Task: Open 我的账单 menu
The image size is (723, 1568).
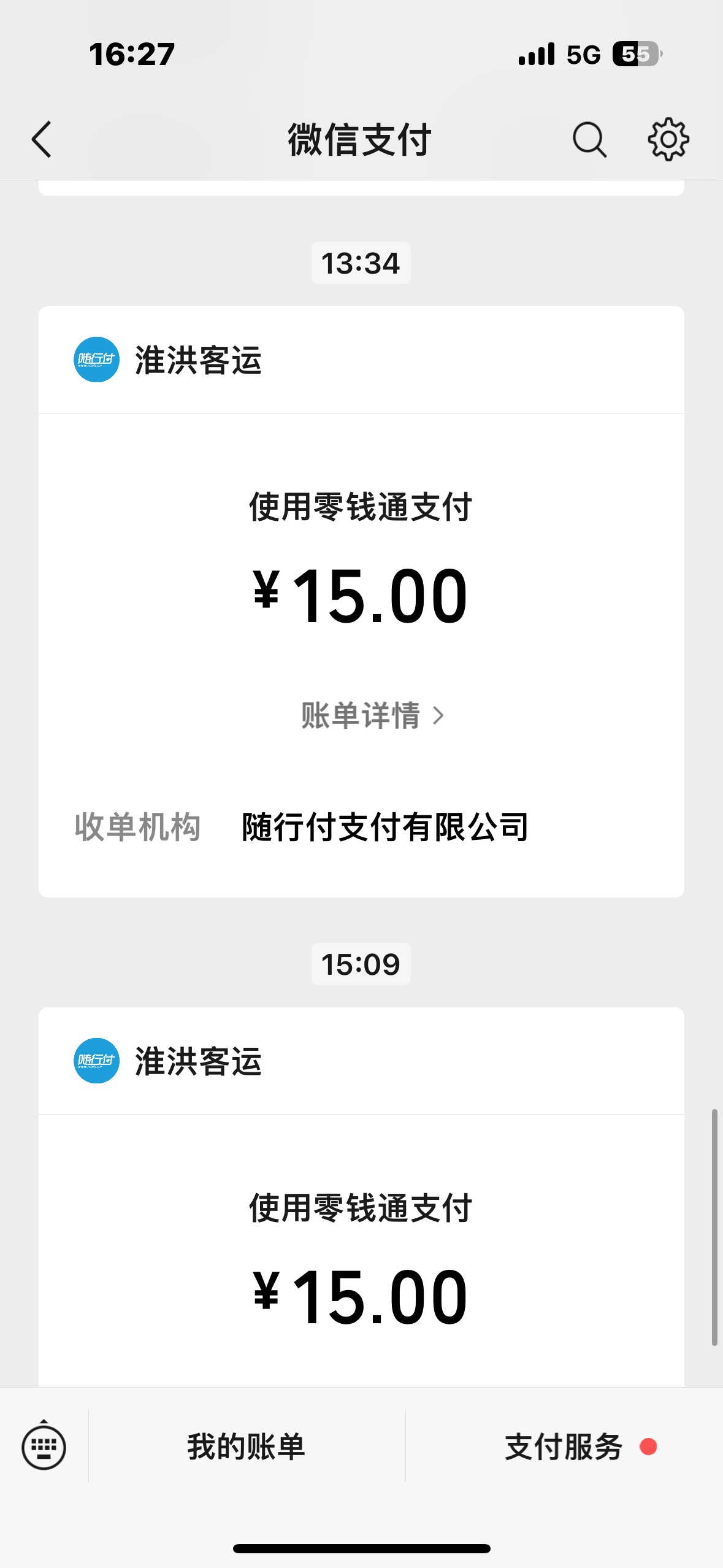Action: [x=247, y=1447]
